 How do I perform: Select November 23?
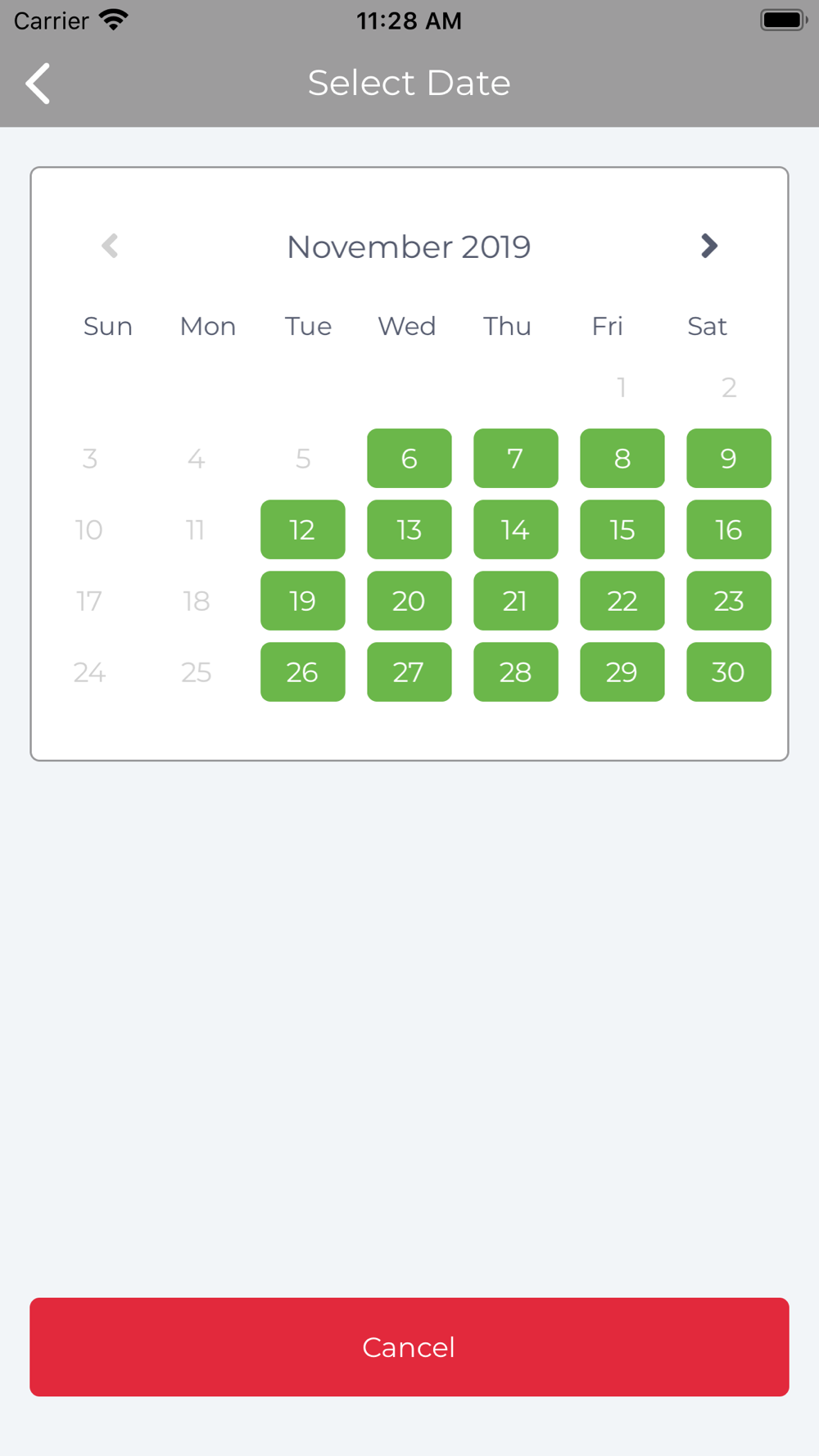729,601
